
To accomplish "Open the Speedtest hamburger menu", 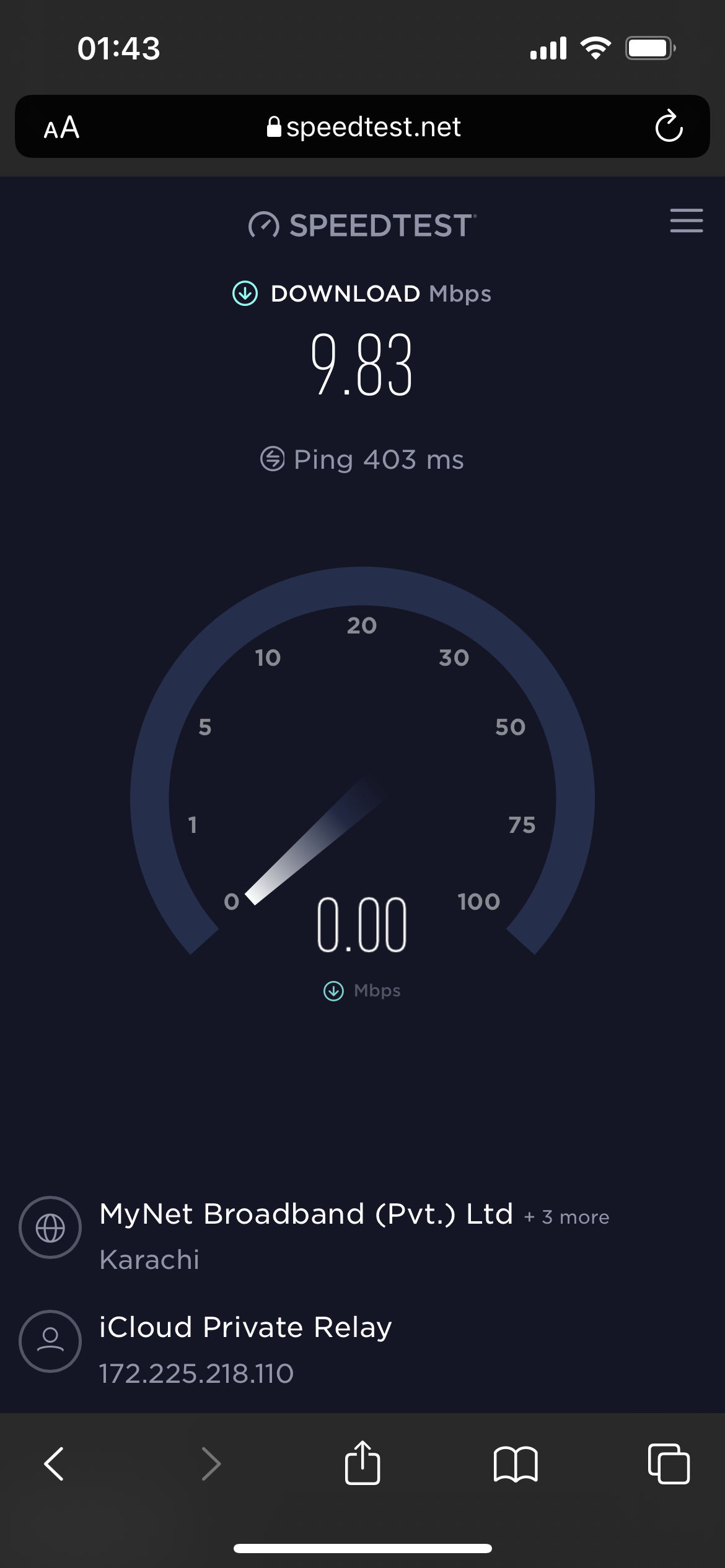I will (686, 221).
